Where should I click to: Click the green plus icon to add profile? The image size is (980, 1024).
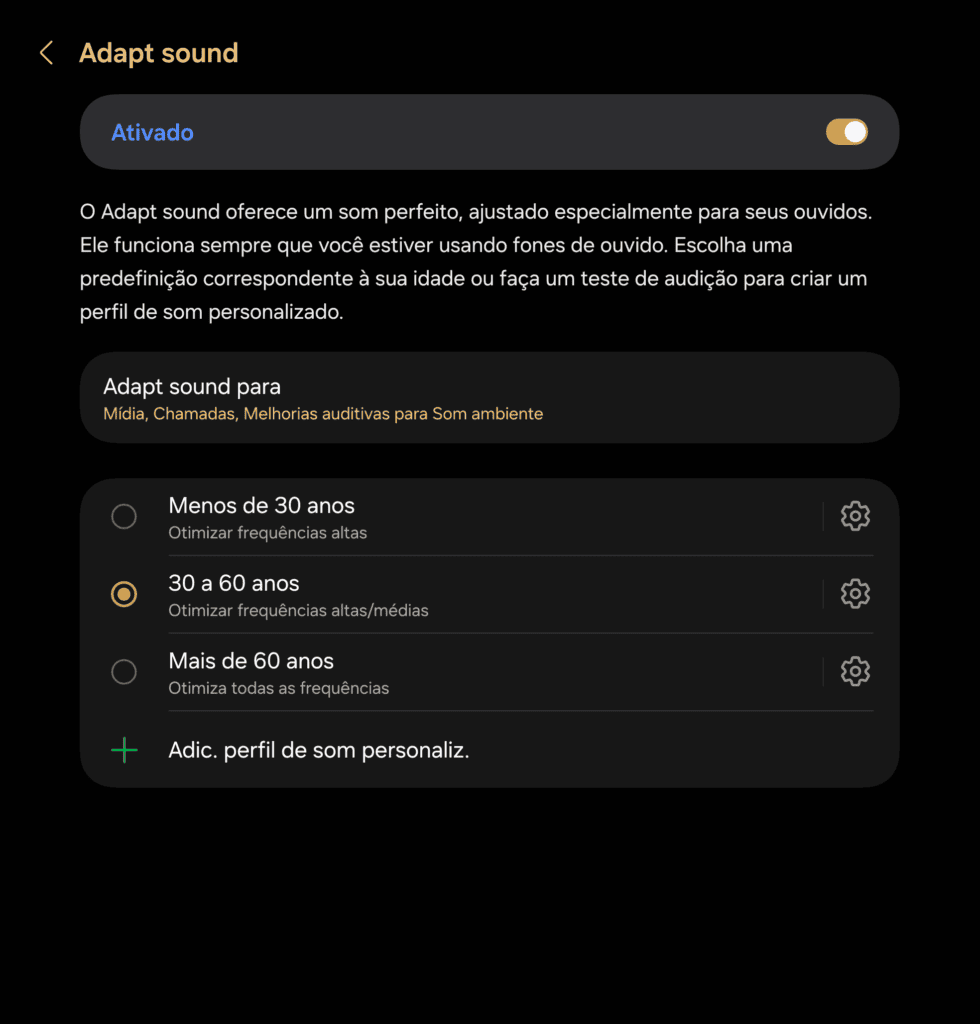(x=124, y=750)
